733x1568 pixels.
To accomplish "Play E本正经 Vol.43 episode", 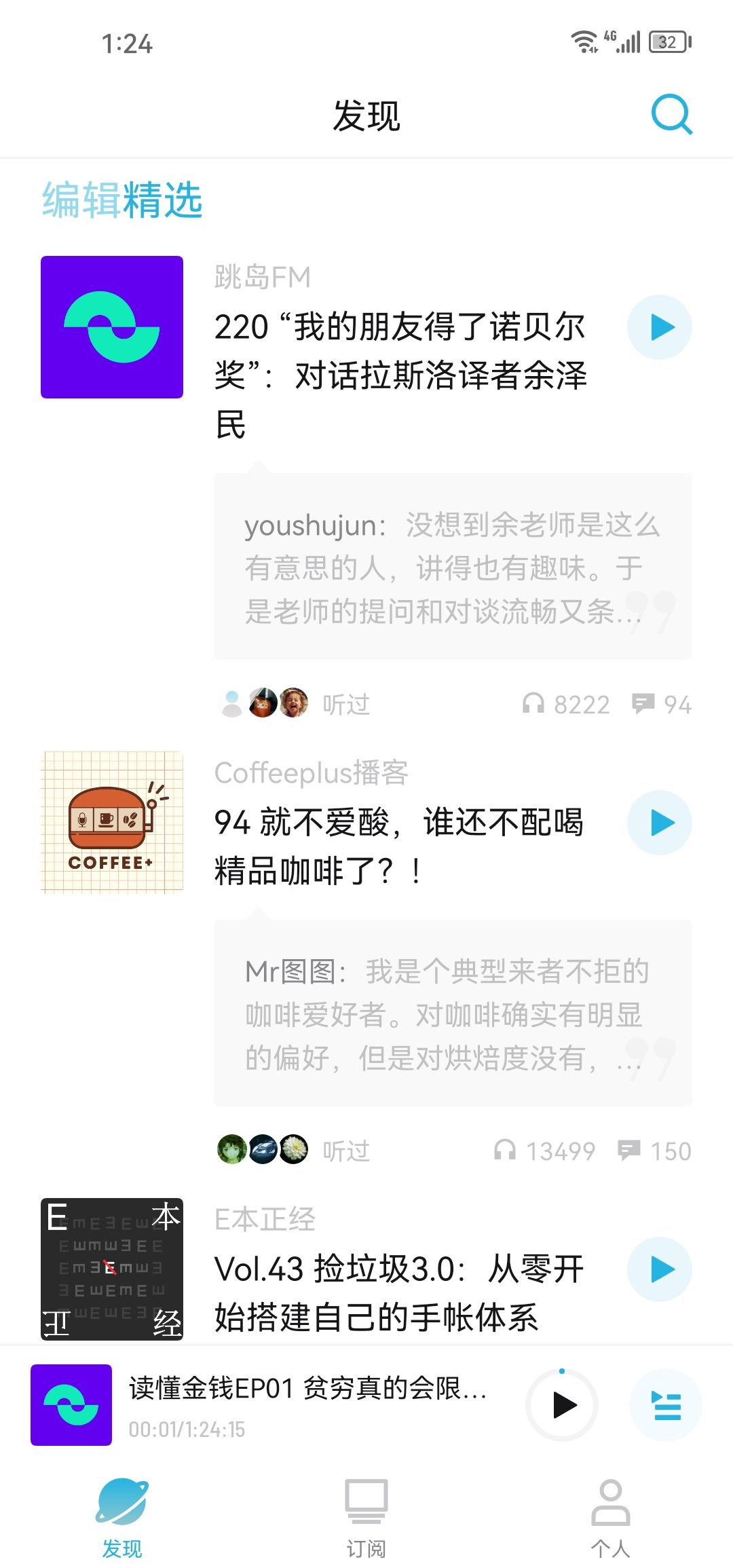I will coord(660,1269).
